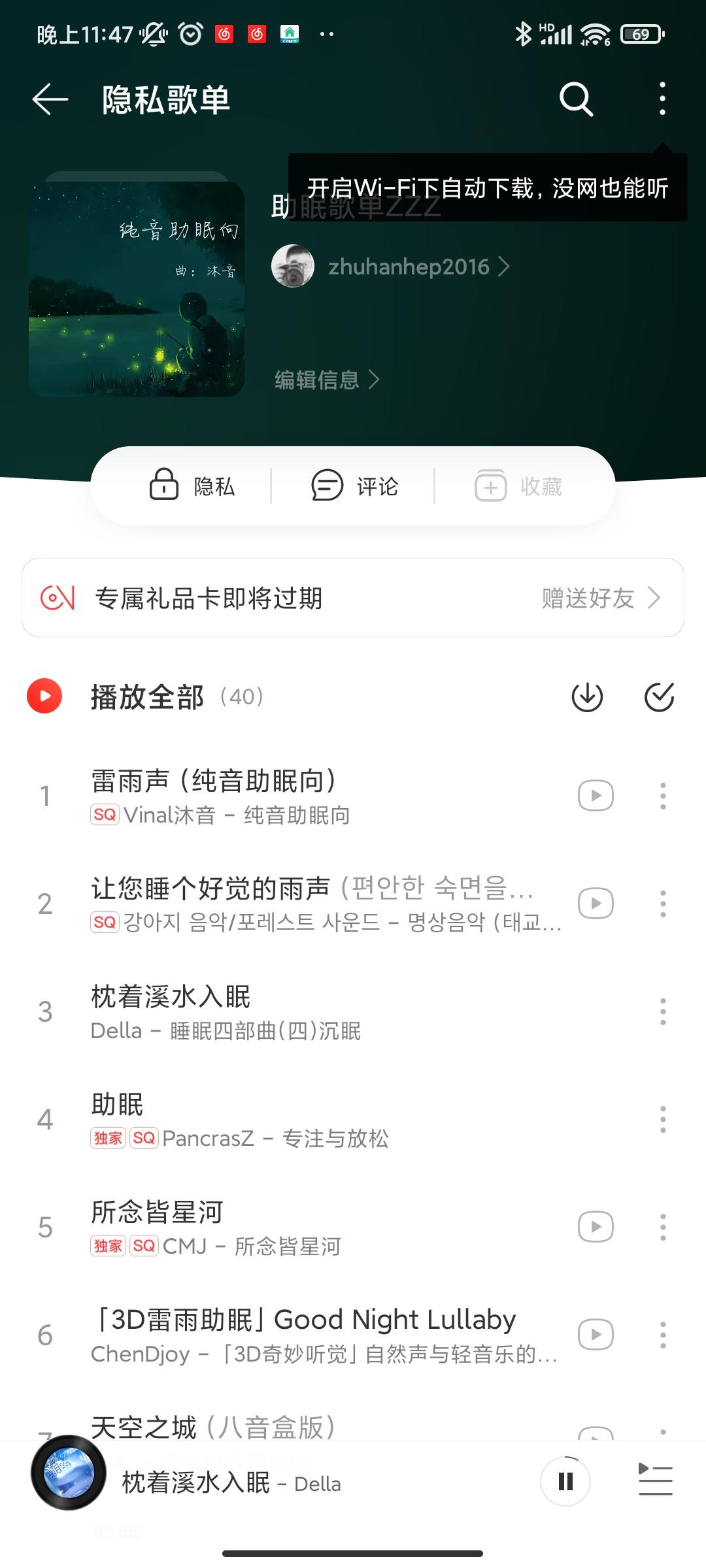Open the playlist cover image
The image size is (706, 1568).
coord(137,287)
